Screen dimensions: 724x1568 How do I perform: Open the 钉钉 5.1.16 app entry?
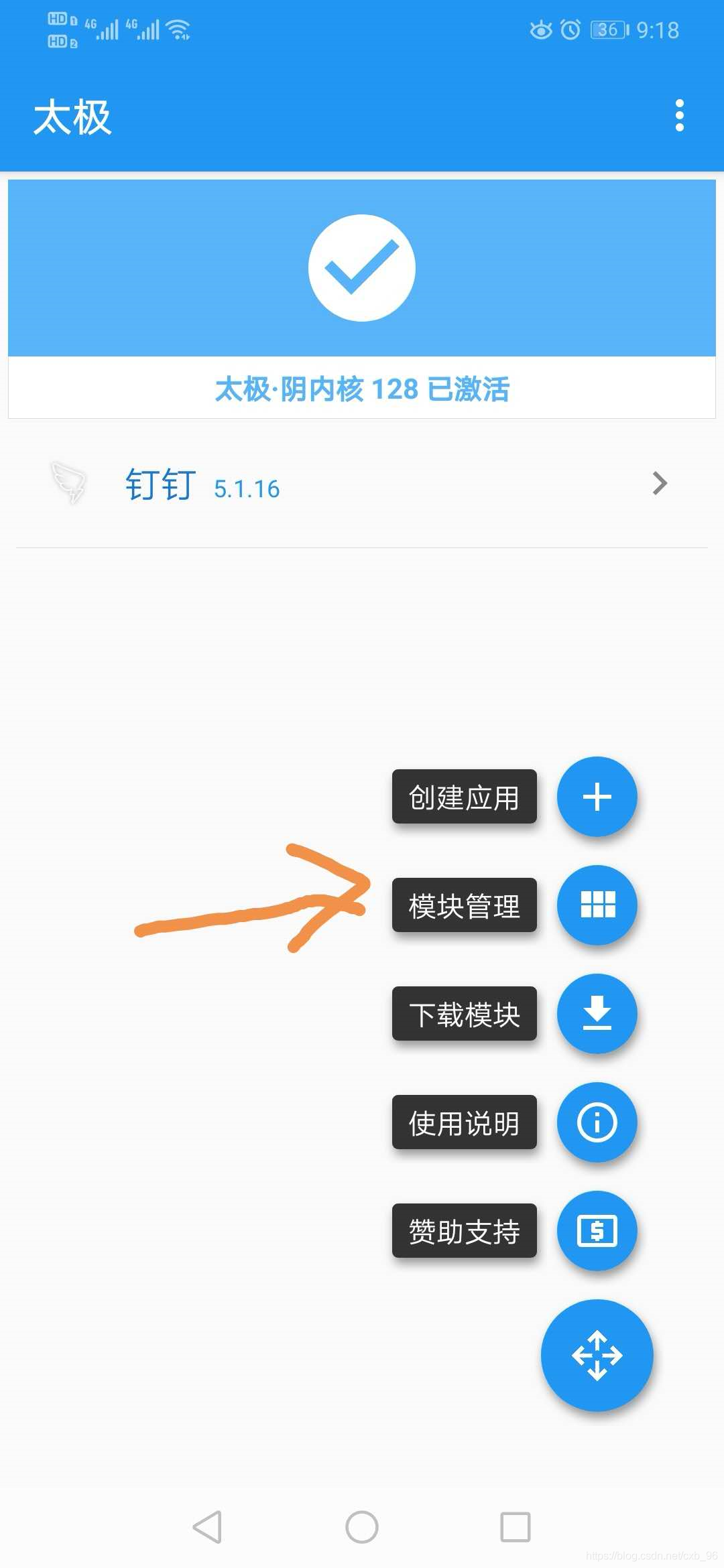coord(362,484)
